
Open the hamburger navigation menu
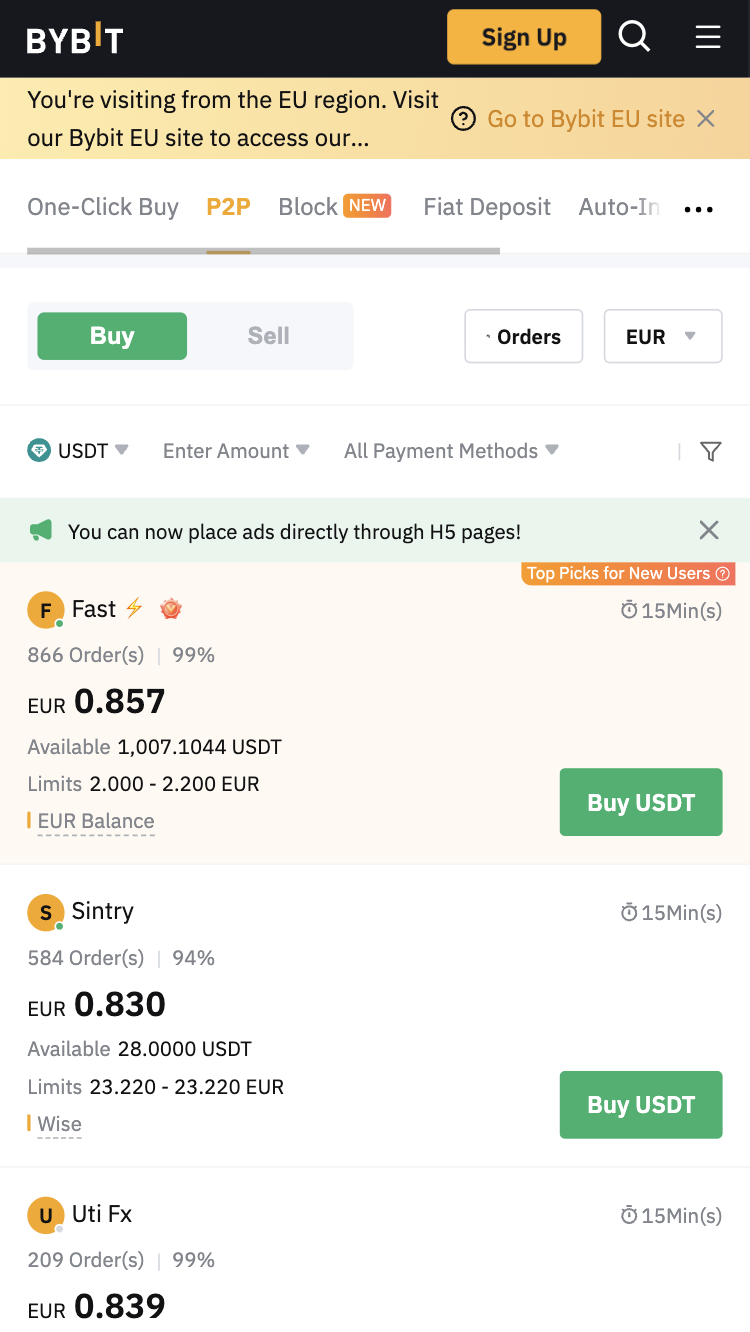pyautogui.click(x=708, y=37)
